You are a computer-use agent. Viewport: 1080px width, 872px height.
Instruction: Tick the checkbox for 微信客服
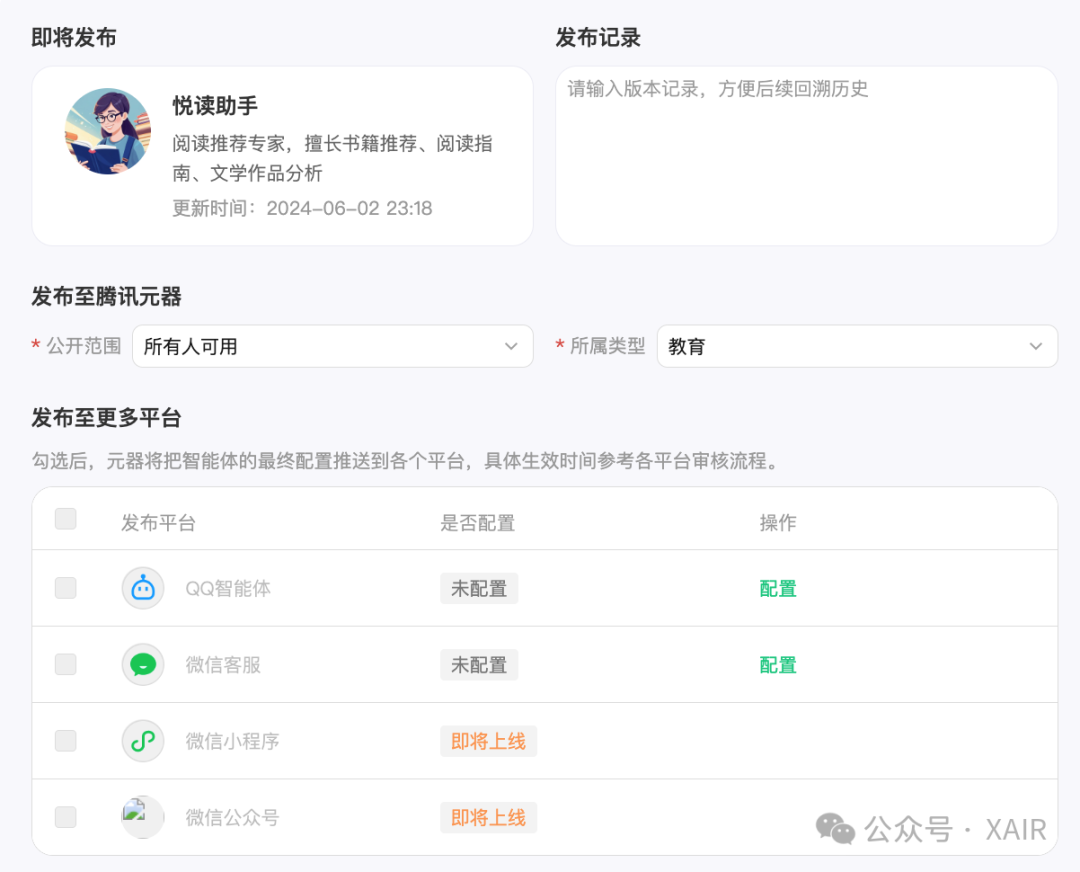66,664
